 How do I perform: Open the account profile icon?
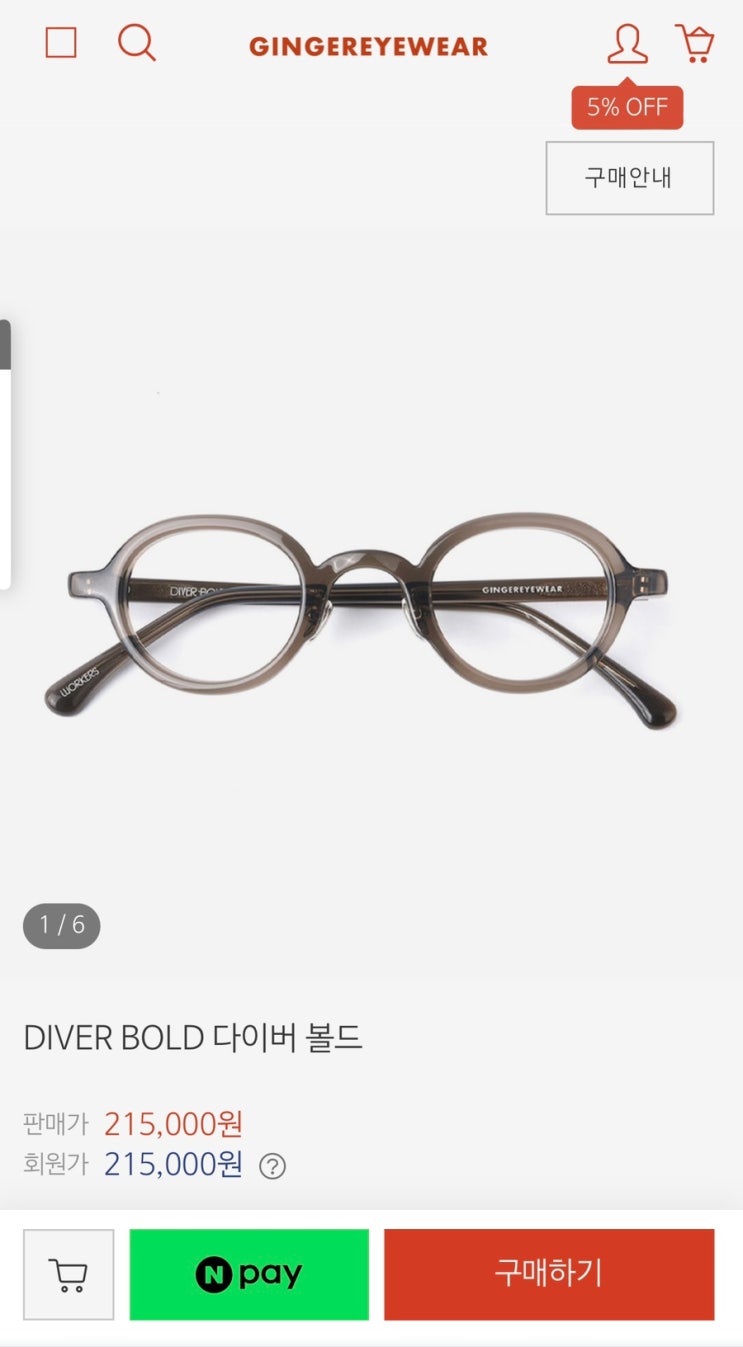tap(627, 44)
